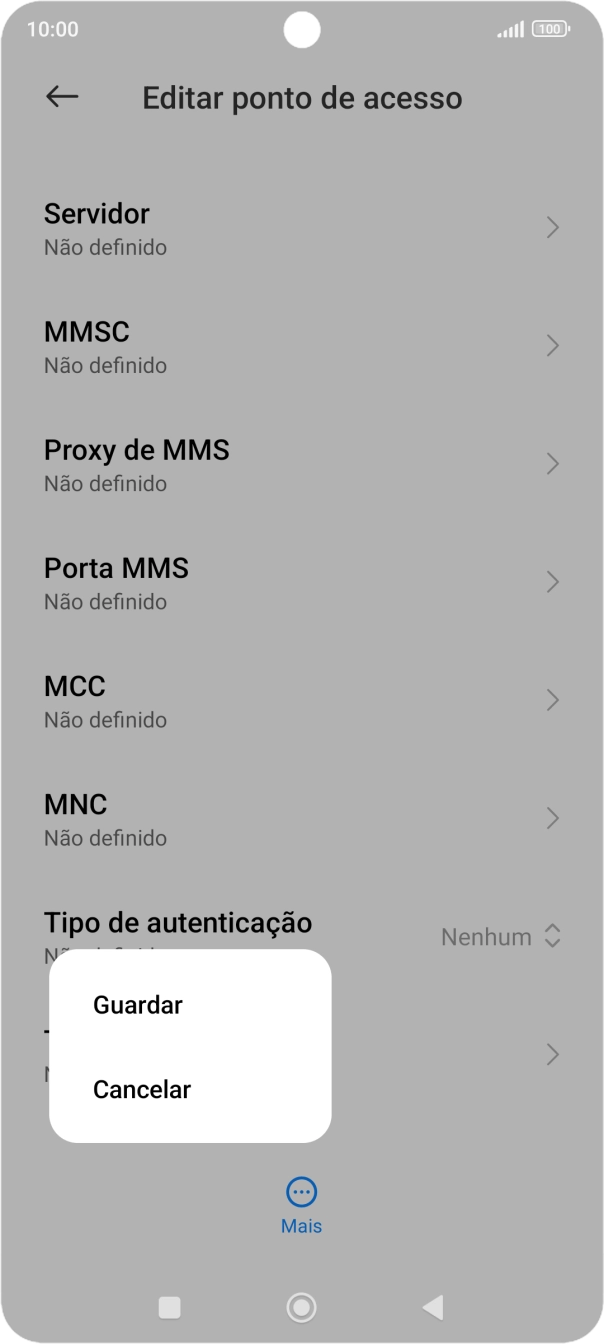Edit the Porta MMS value
Viewport: 604px width, 1344px height.
tap(300, 583)
